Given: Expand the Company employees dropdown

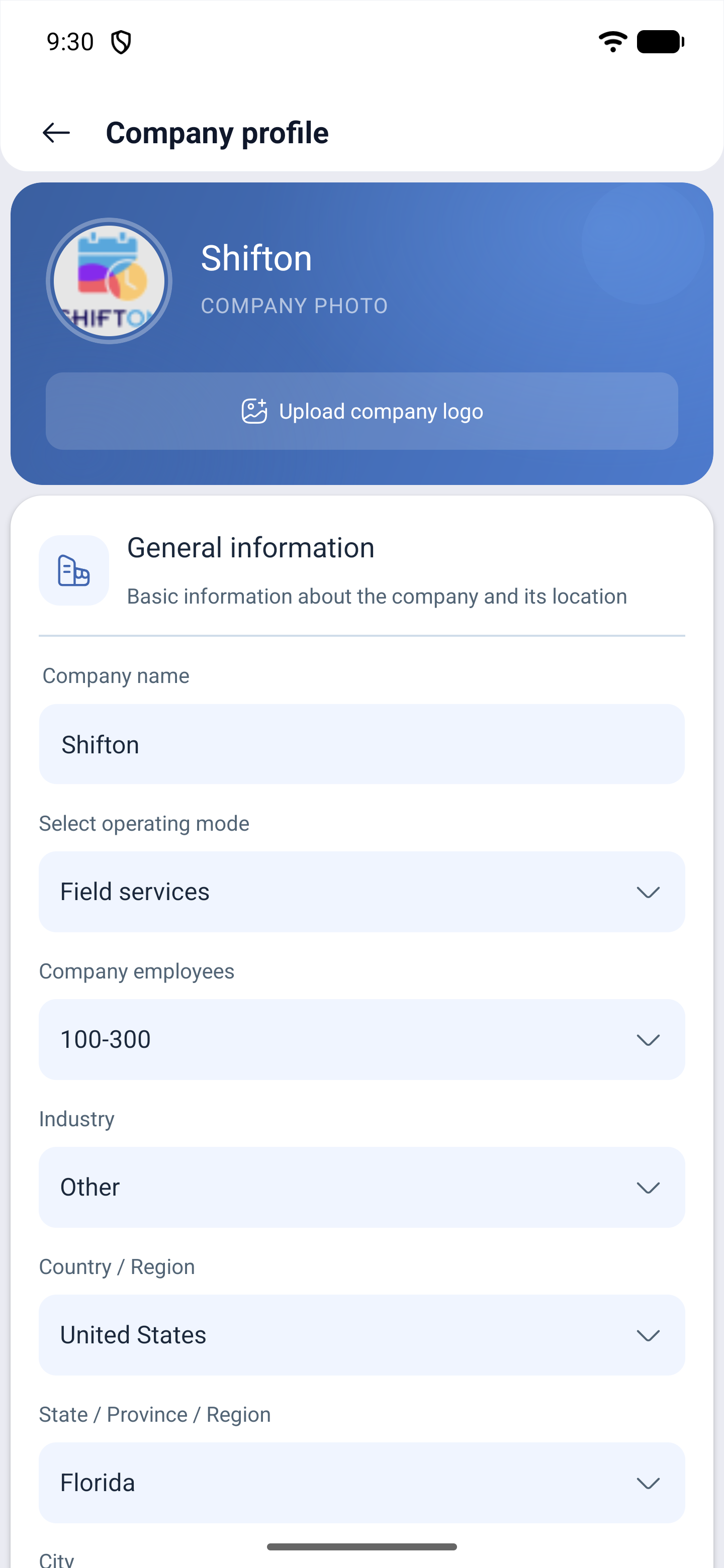Looking at the screenshot, I should pos(361,1039).
